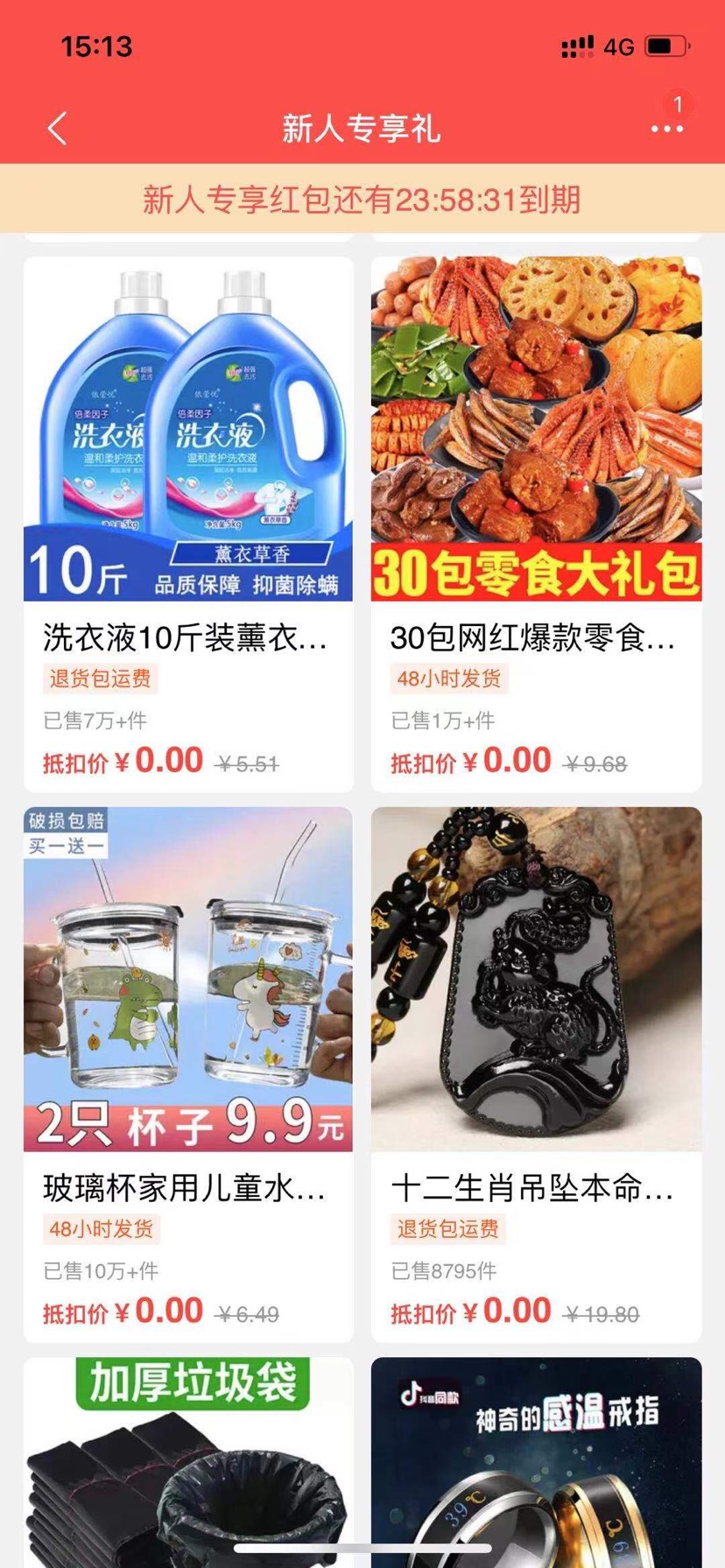The image size is (725, 1568).
Task: View the 玻璃杯家用儿童水杯 product
Action: pos(188,1073)
